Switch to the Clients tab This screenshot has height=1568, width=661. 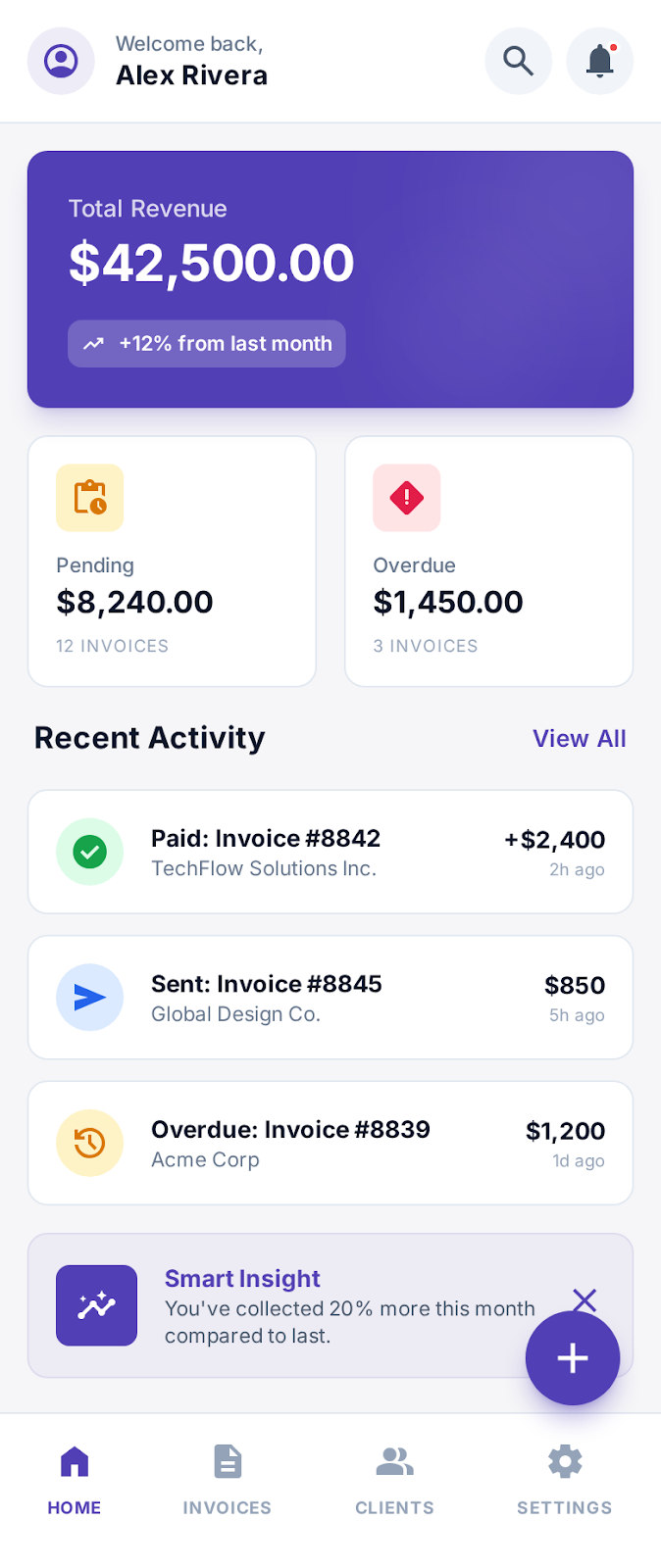[x=394, y=1479]
